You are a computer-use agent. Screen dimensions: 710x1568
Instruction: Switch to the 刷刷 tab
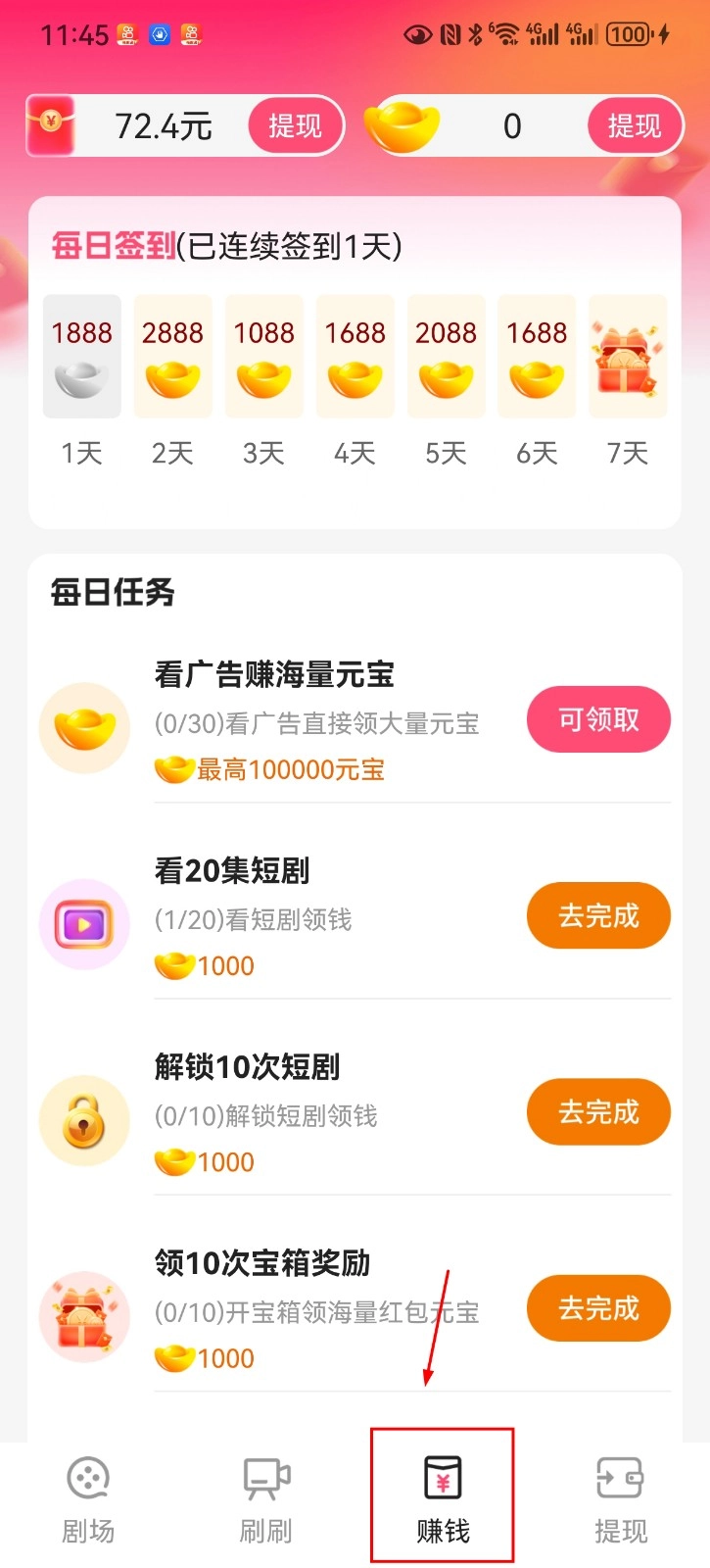pos(266,1499)
